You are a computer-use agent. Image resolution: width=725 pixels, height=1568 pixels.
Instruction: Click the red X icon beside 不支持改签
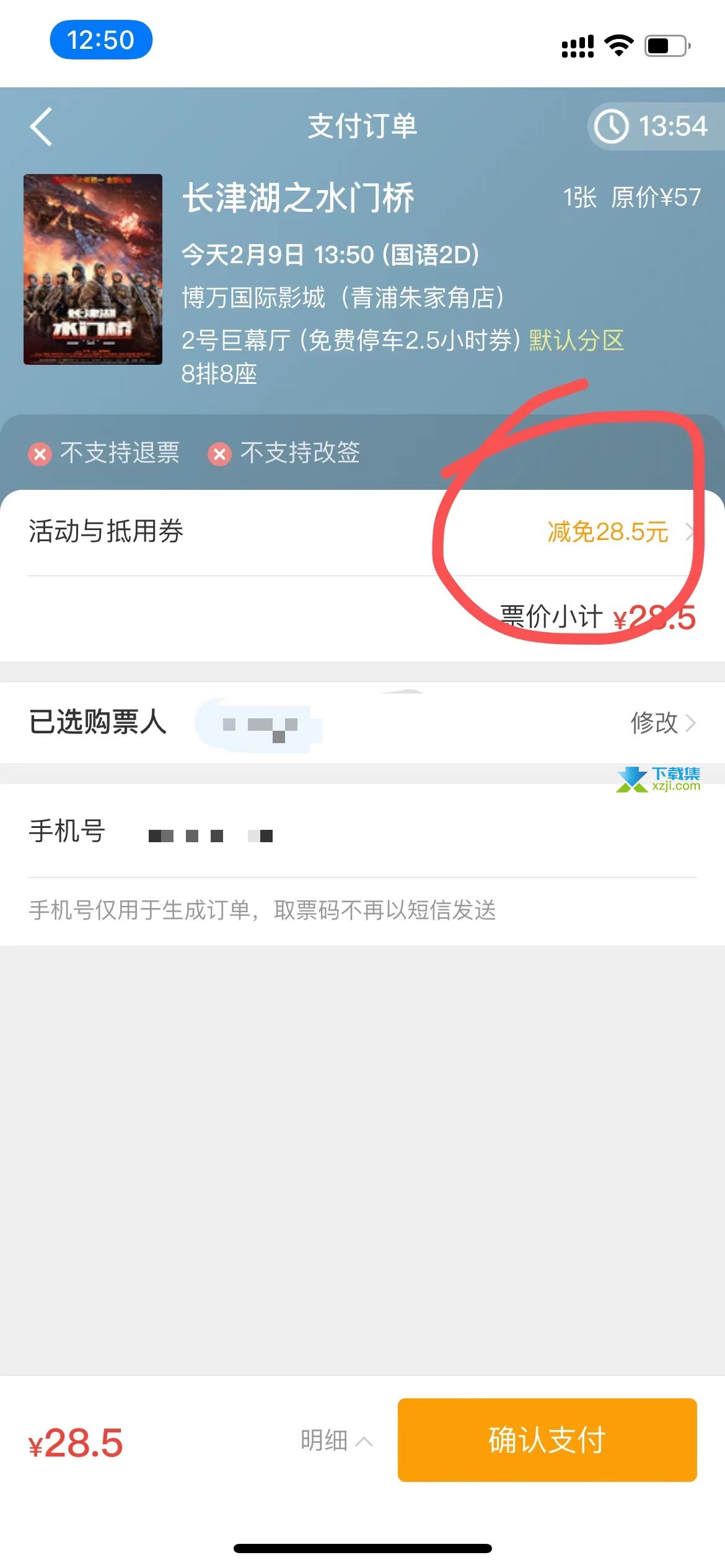pyautogui.click(x=220, y=454)
